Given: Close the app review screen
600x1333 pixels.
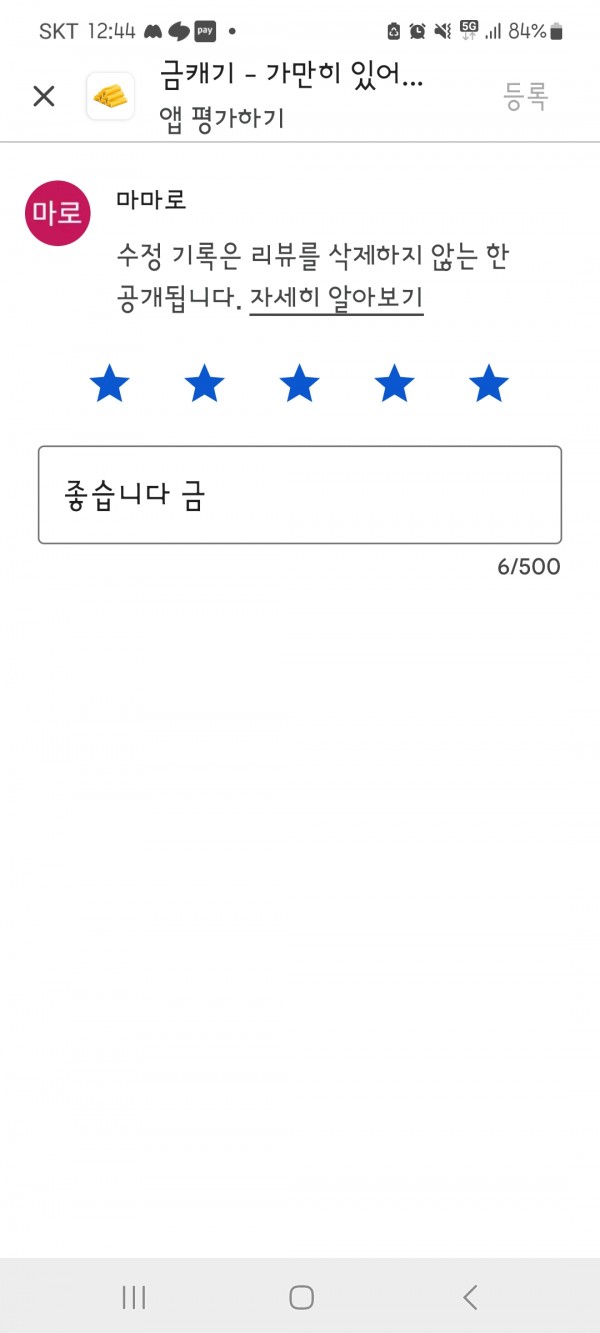Looking at the screenshot, I should coord(44,96).
